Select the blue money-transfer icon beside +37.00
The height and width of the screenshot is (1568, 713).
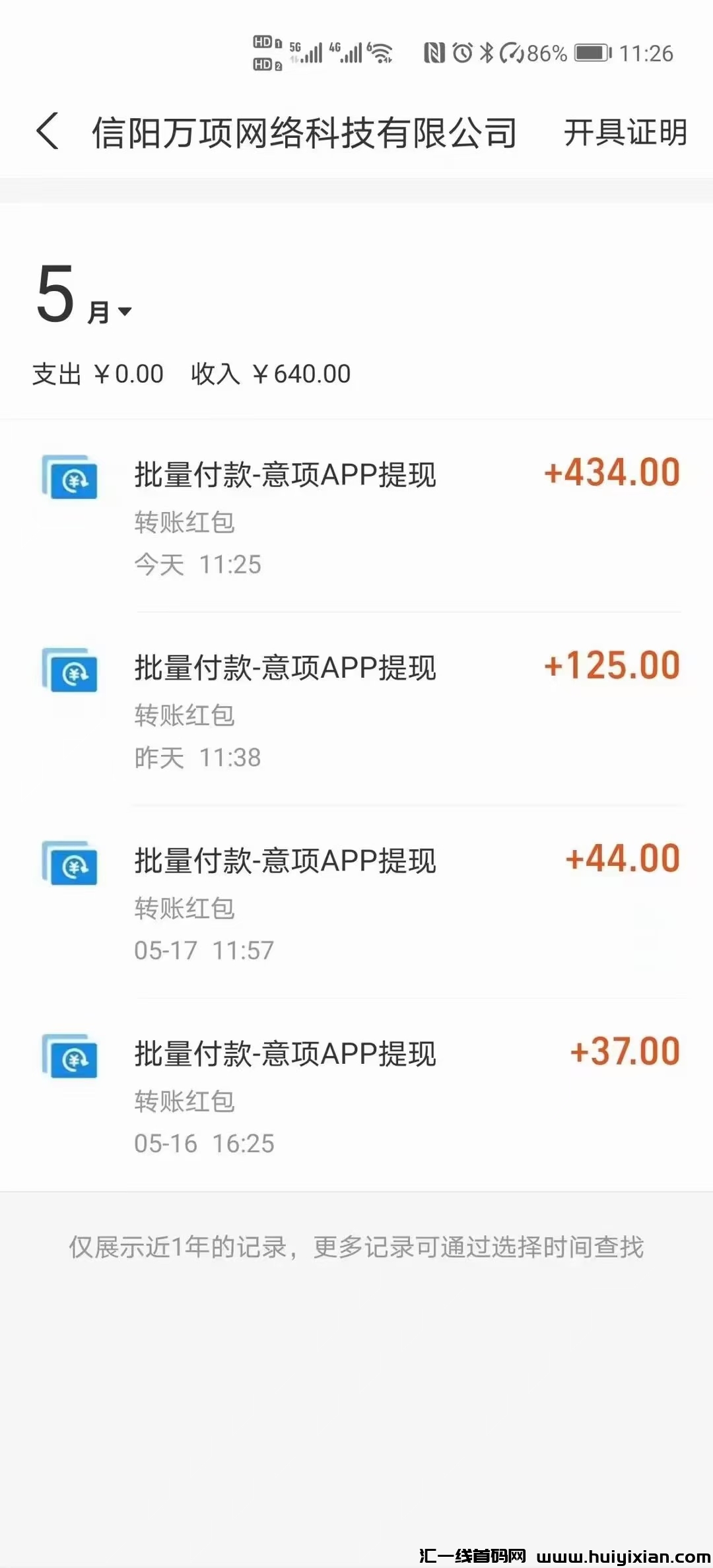[71, 1056]
